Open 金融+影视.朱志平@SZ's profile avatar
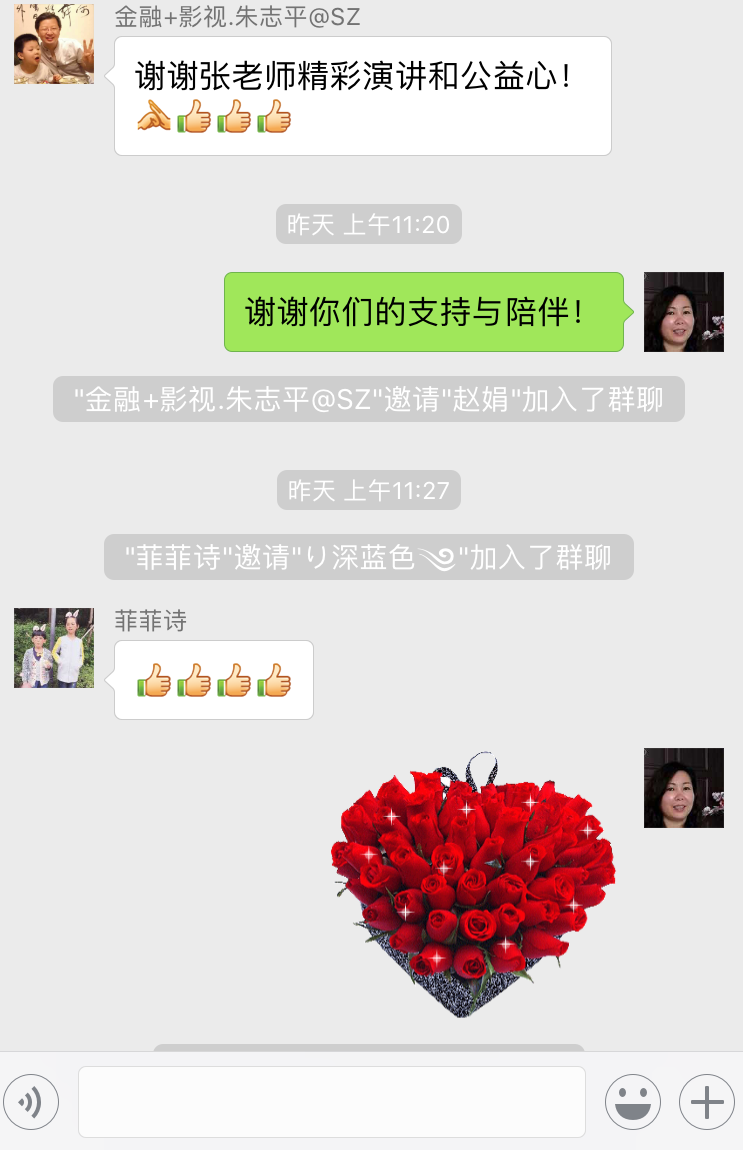743x1150 pixels. [54, 44]
